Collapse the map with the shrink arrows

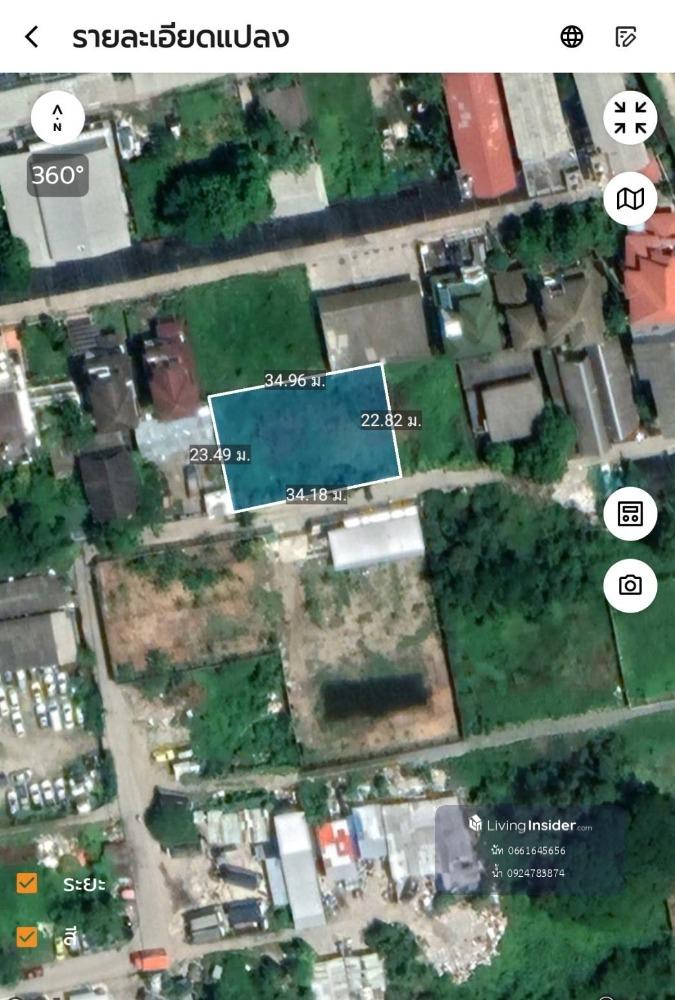630,118
